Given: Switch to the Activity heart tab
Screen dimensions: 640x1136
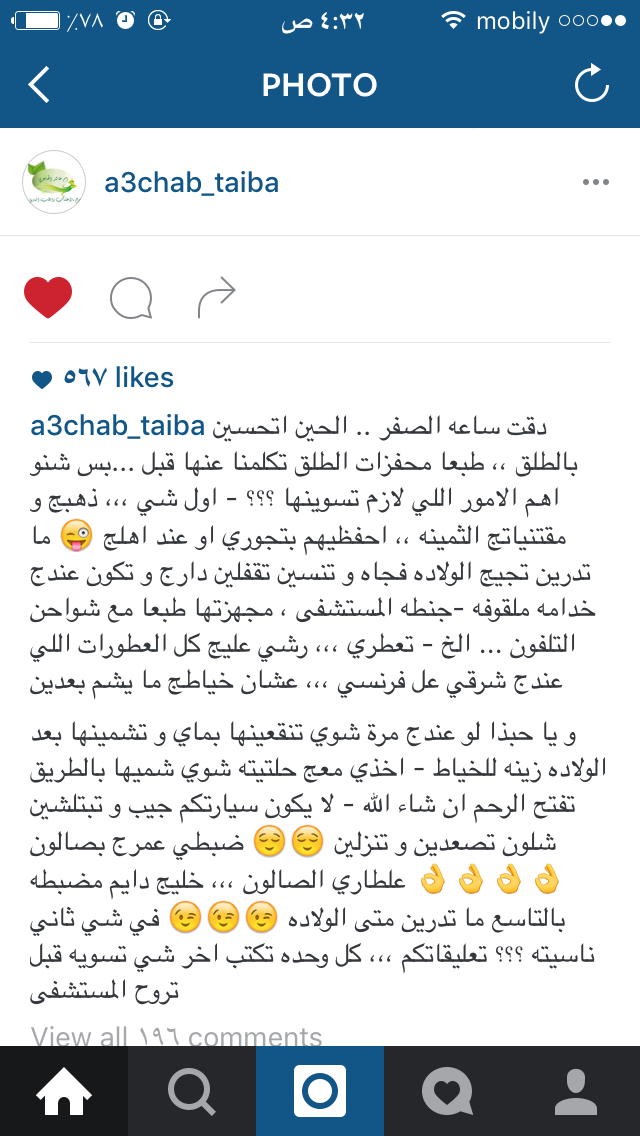Looking at the screenshot, I should 448,1091.
